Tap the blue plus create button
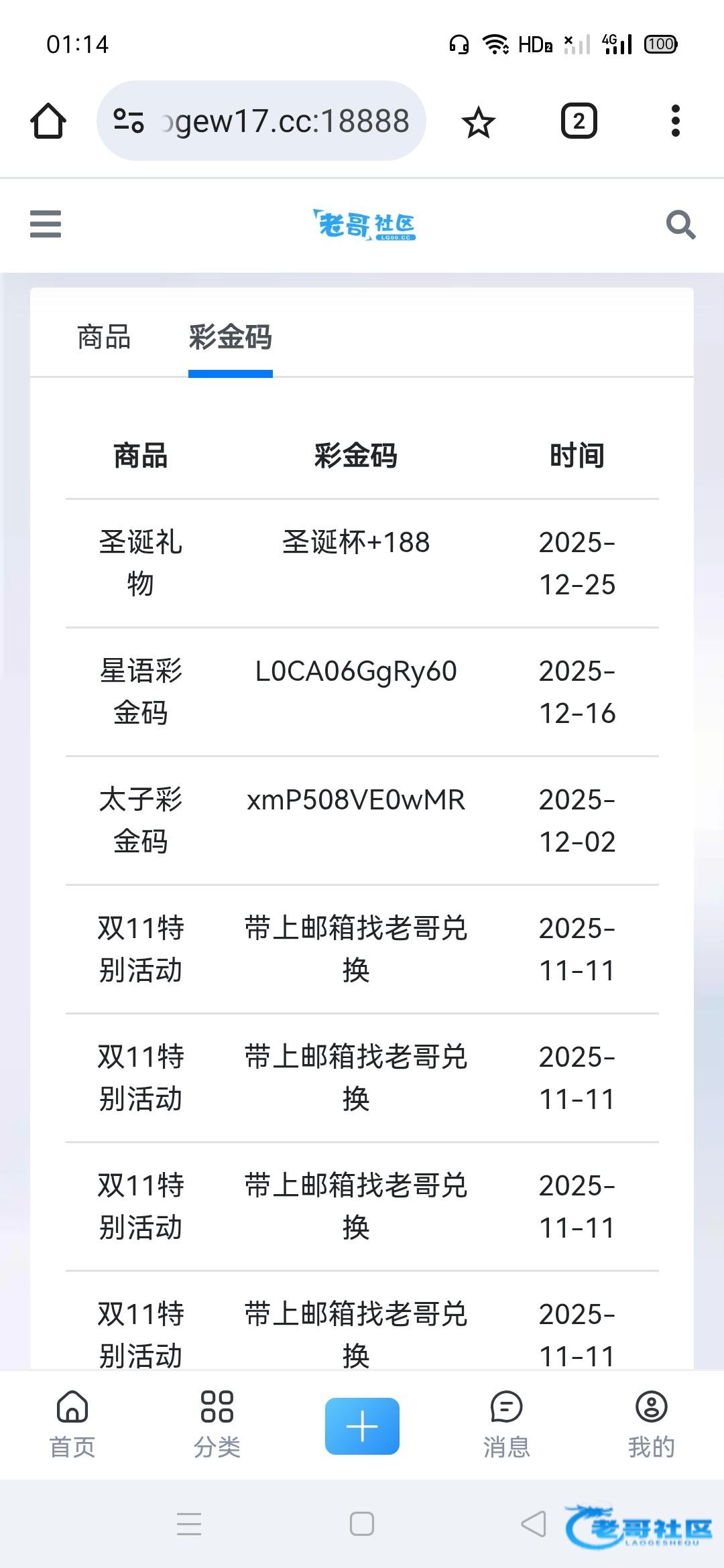Viewport: 724px width, 1568px height. [x=362, y=1426]
